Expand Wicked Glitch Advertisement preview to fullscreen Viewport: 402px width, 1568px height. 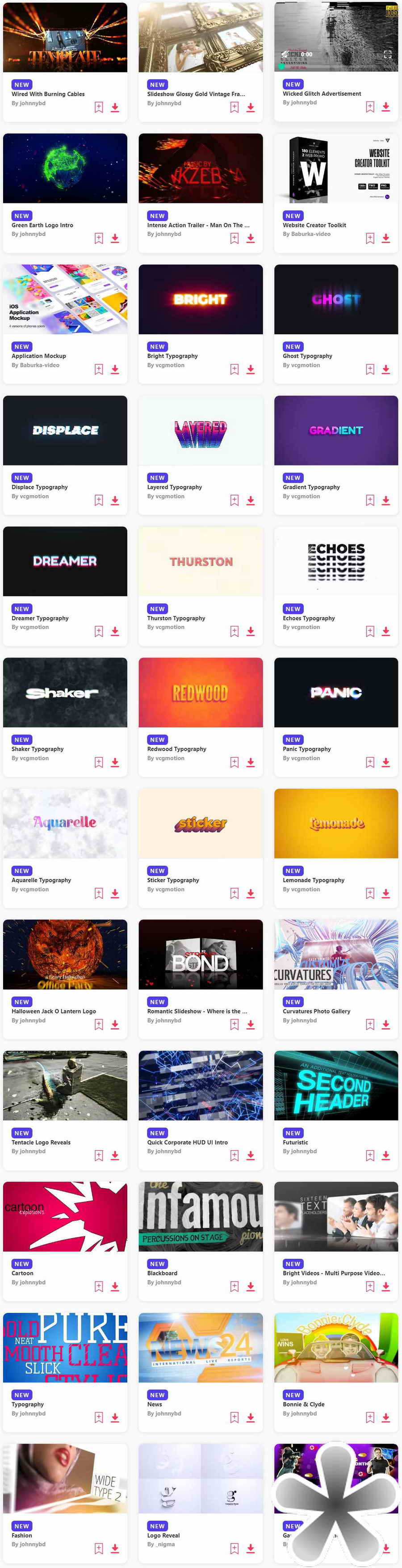point(387,54)
